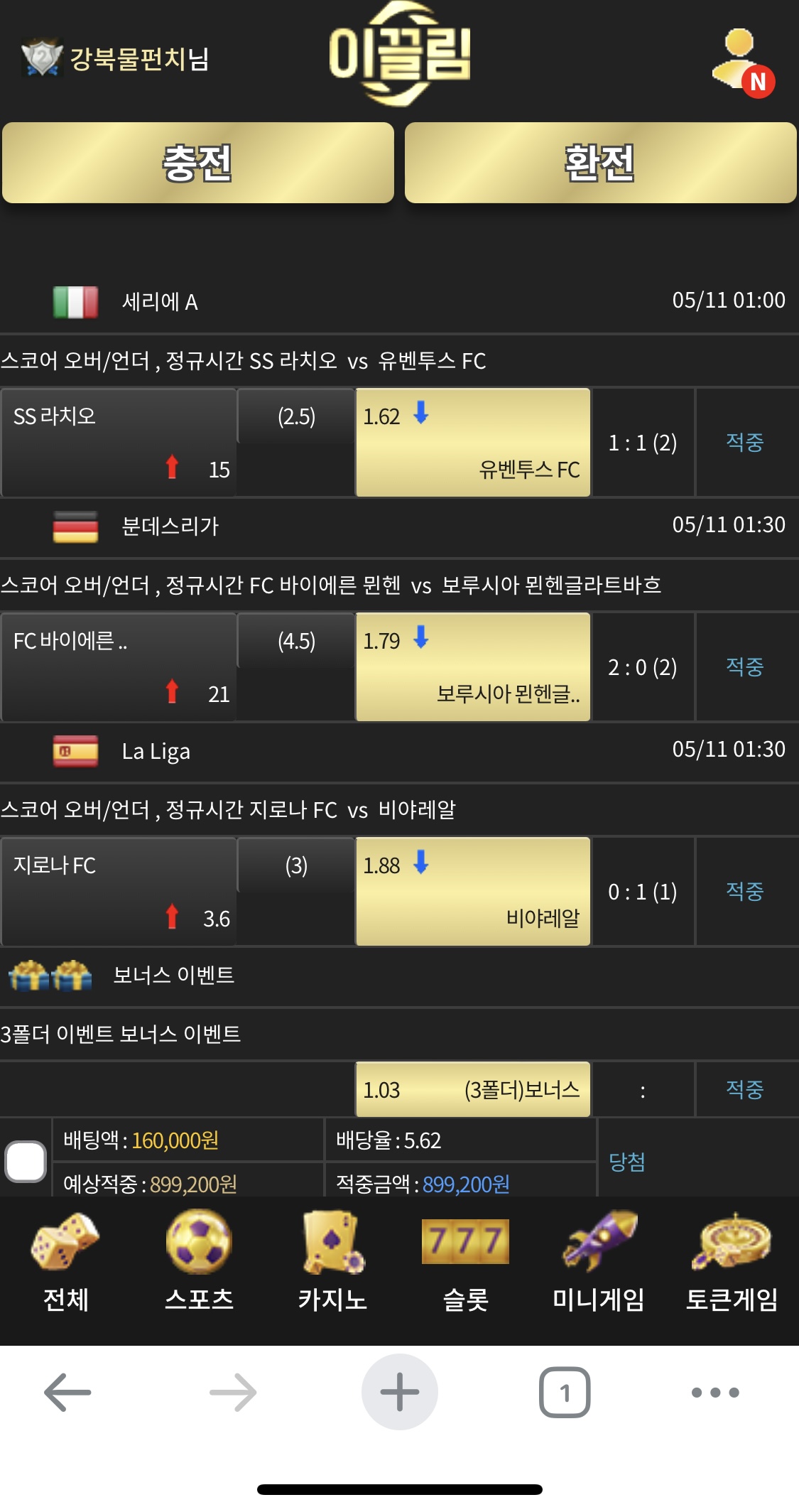Image resolution: width=799 pixels, height=1512 pixels.
Task: Open the 슬롯 section
Action: click(x=465, y=1262)
